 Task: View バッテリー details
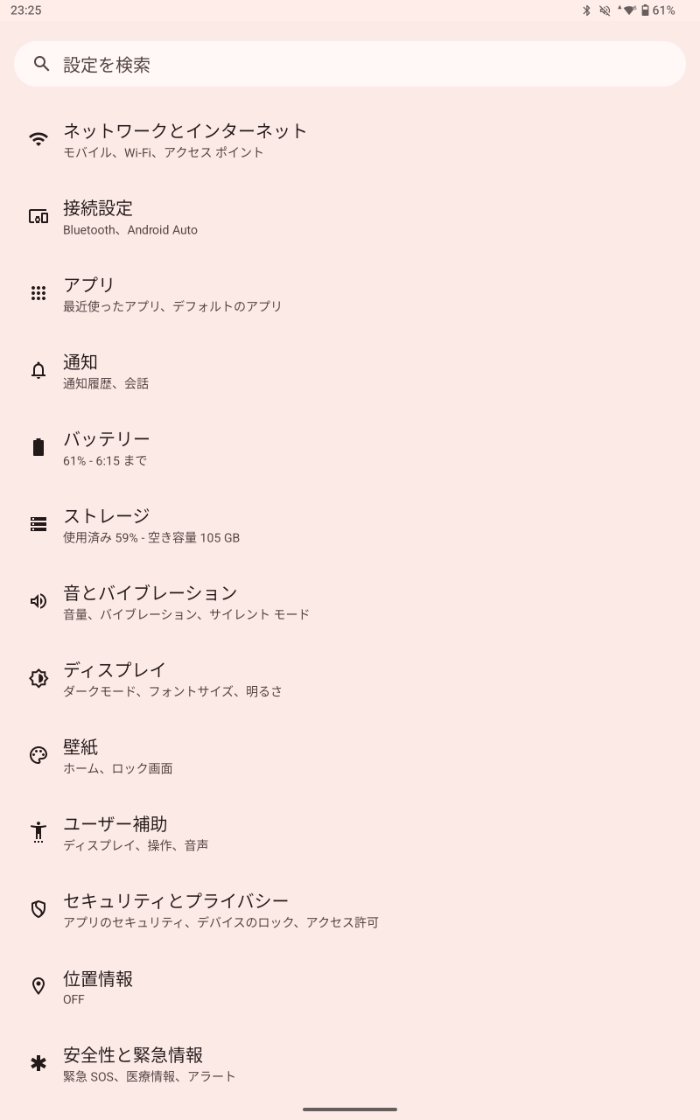point(107,448)
